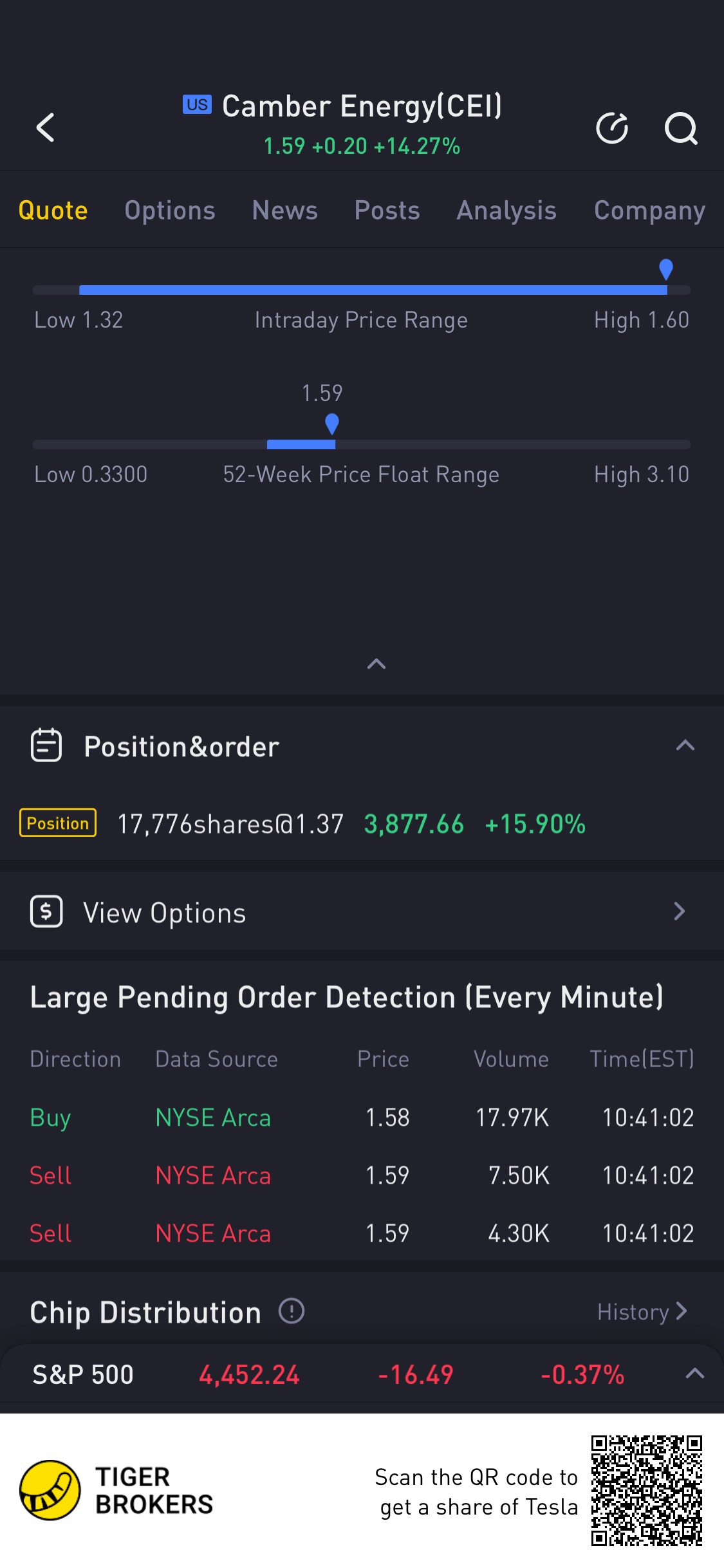
Task: Open the search magnifier
Action: (681, 128)
